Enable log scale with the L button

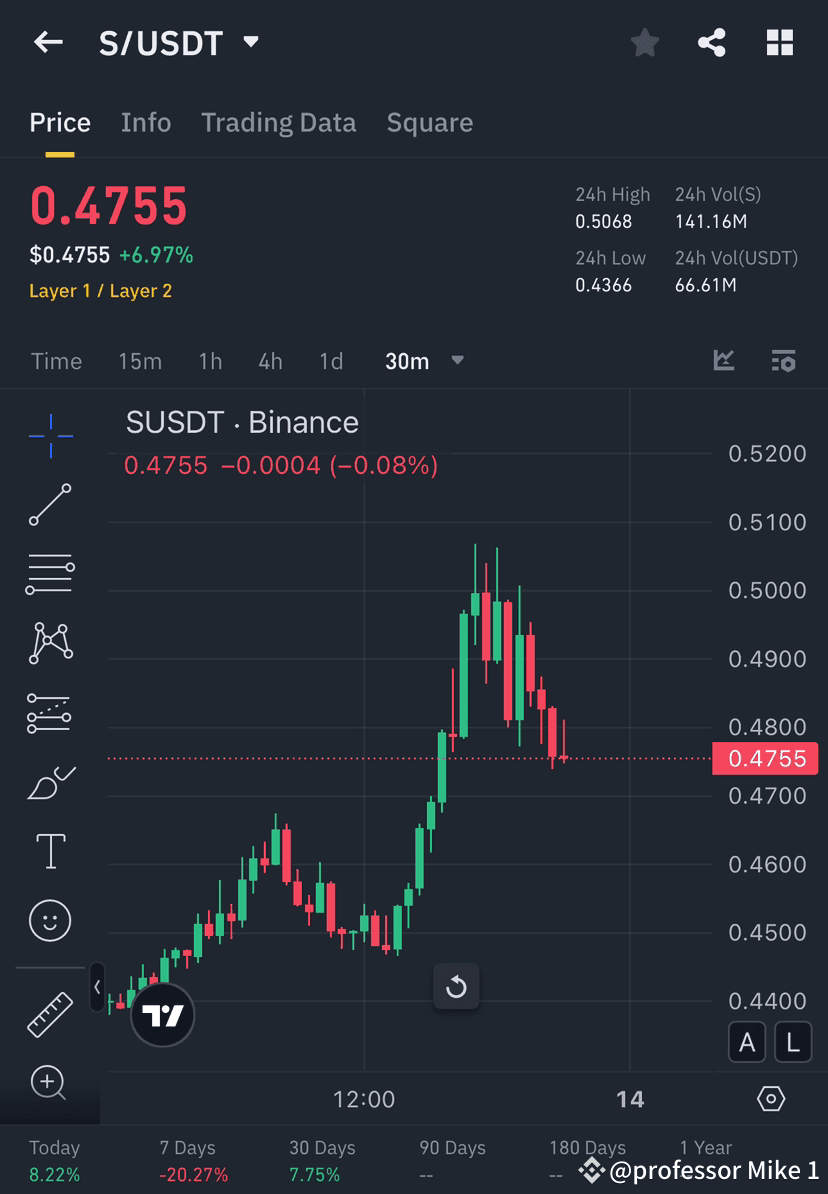[792, 1042]
